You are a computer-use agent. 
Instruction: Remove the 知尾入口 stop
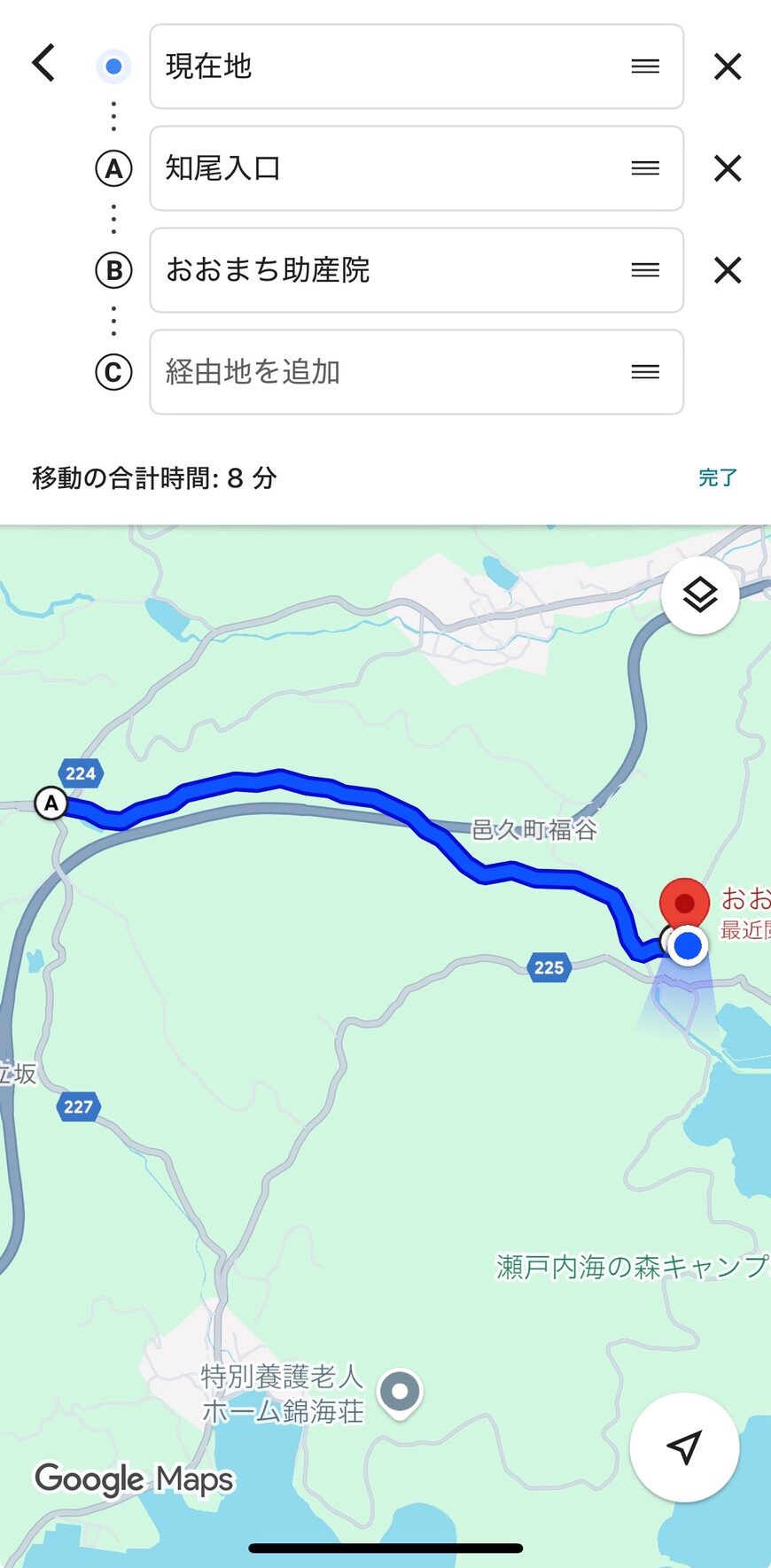(728, 168)
